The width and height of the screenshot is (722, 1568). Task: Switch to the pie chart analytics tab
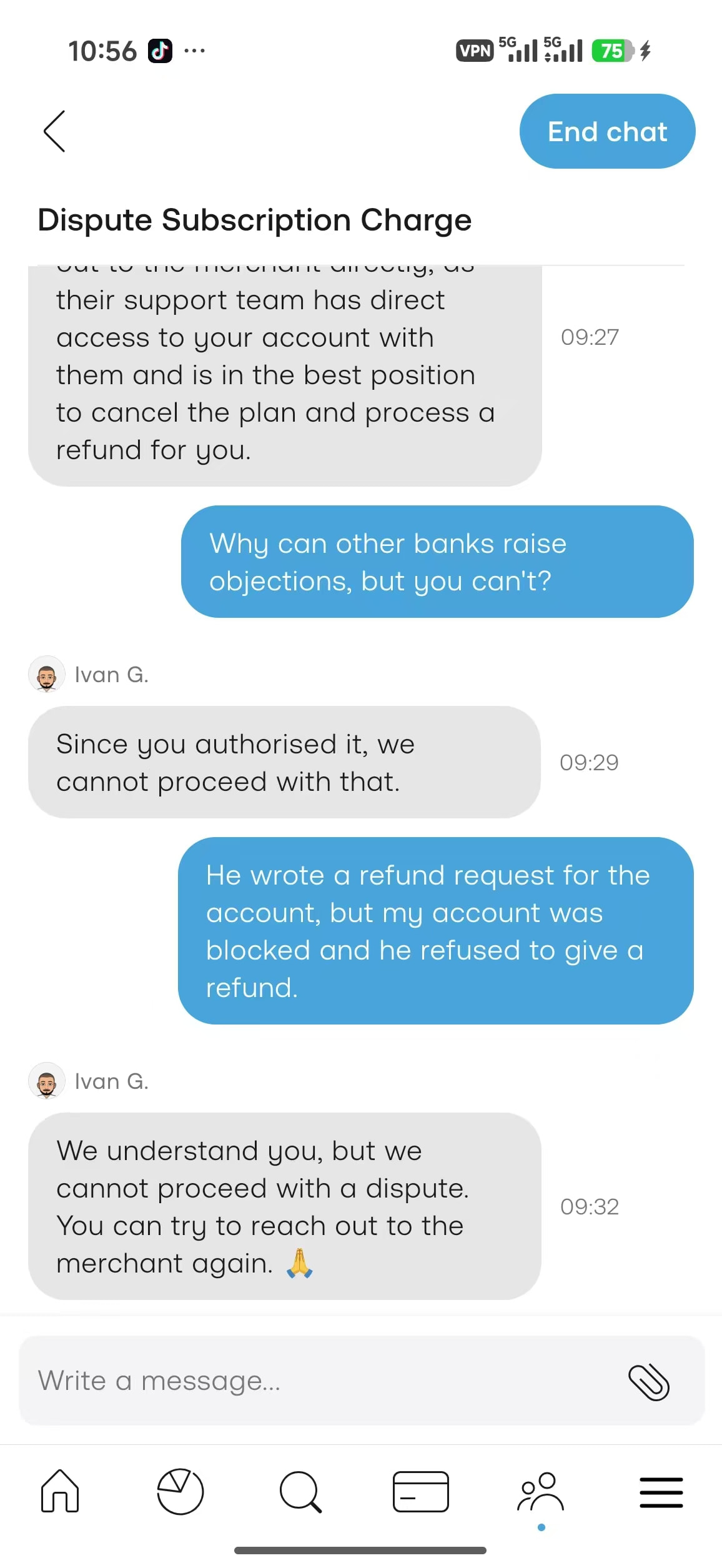click(180, 1492)
